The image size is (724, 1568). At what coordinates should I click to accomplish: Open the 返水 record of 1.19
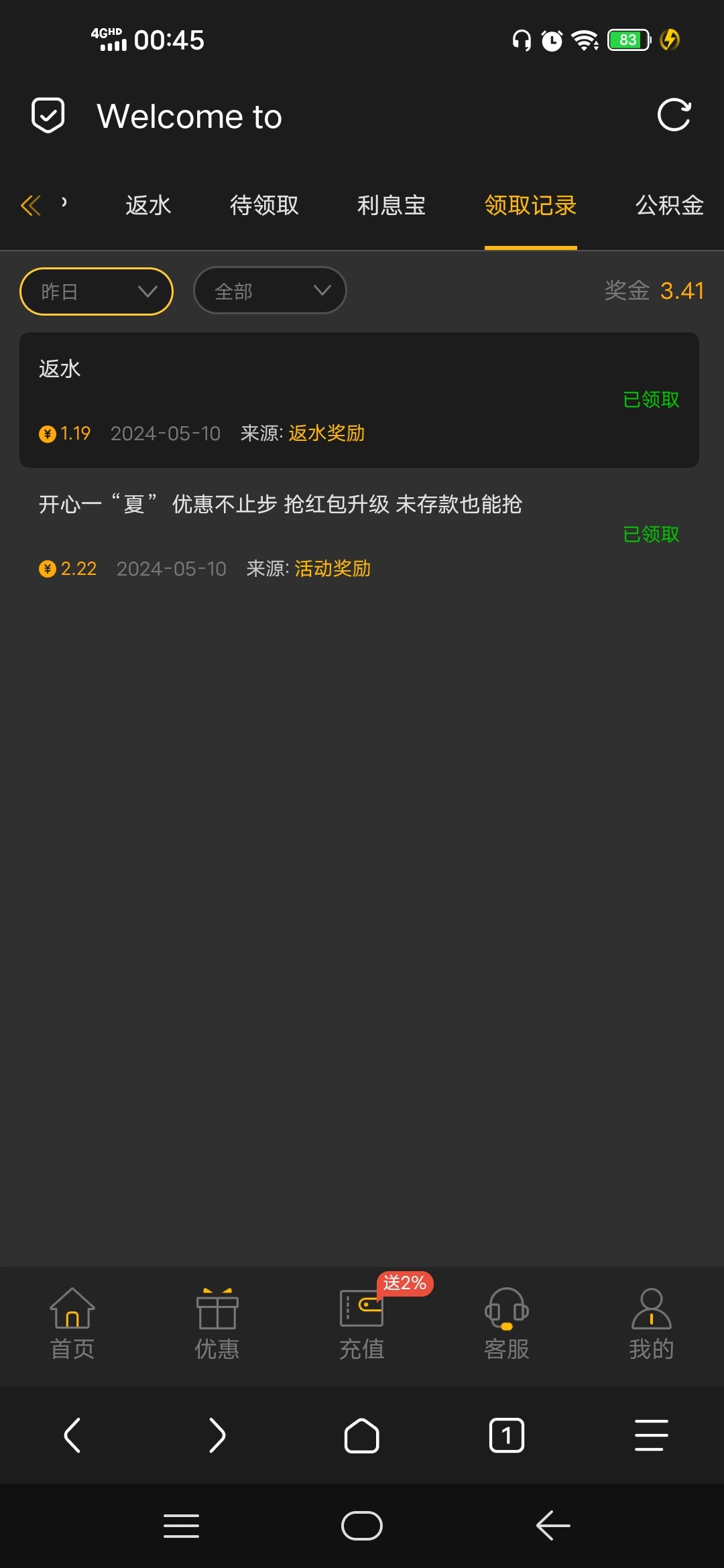pyautogui.click(x=359, y=400)
